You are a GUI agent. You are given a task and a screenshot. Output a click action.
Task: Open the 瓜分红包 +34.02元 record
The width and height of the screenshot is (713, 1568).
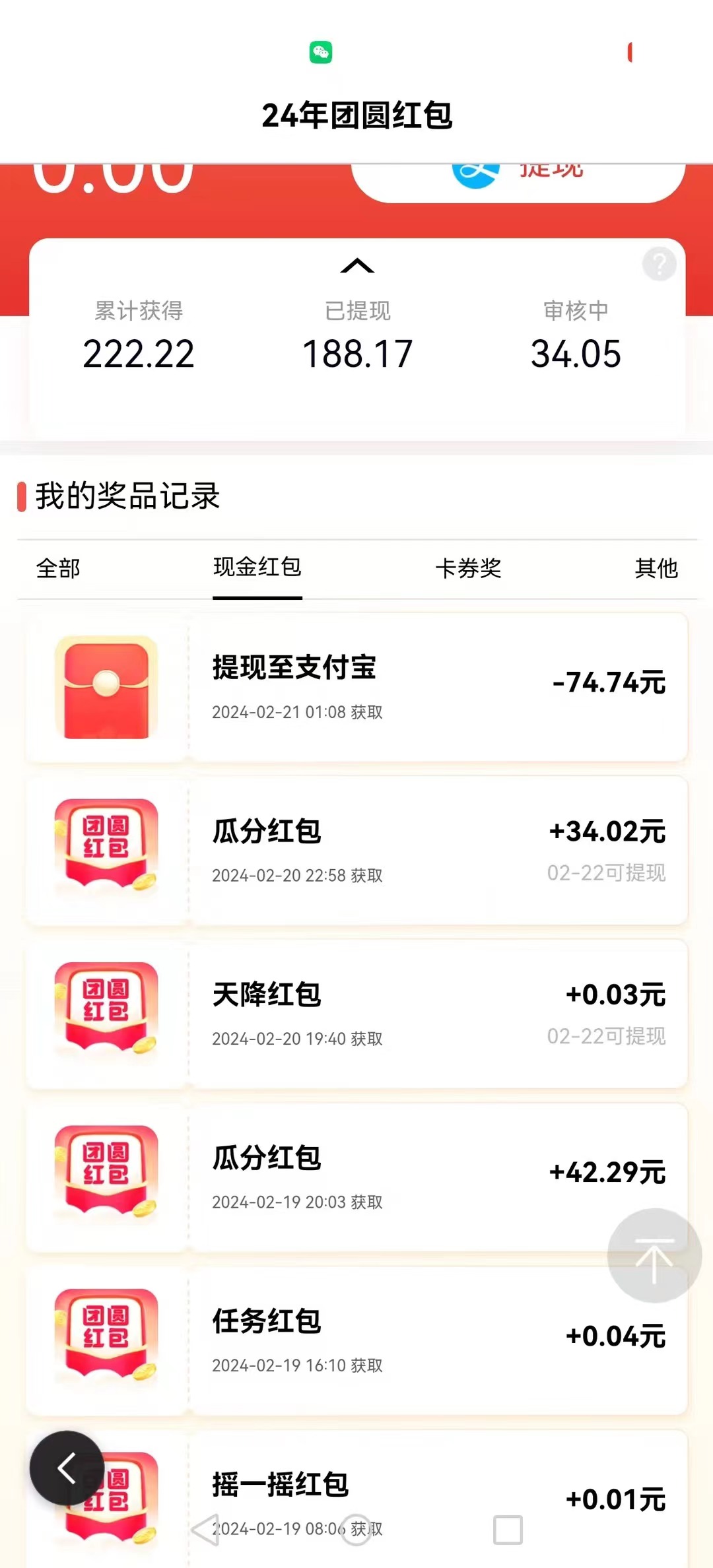436,851
